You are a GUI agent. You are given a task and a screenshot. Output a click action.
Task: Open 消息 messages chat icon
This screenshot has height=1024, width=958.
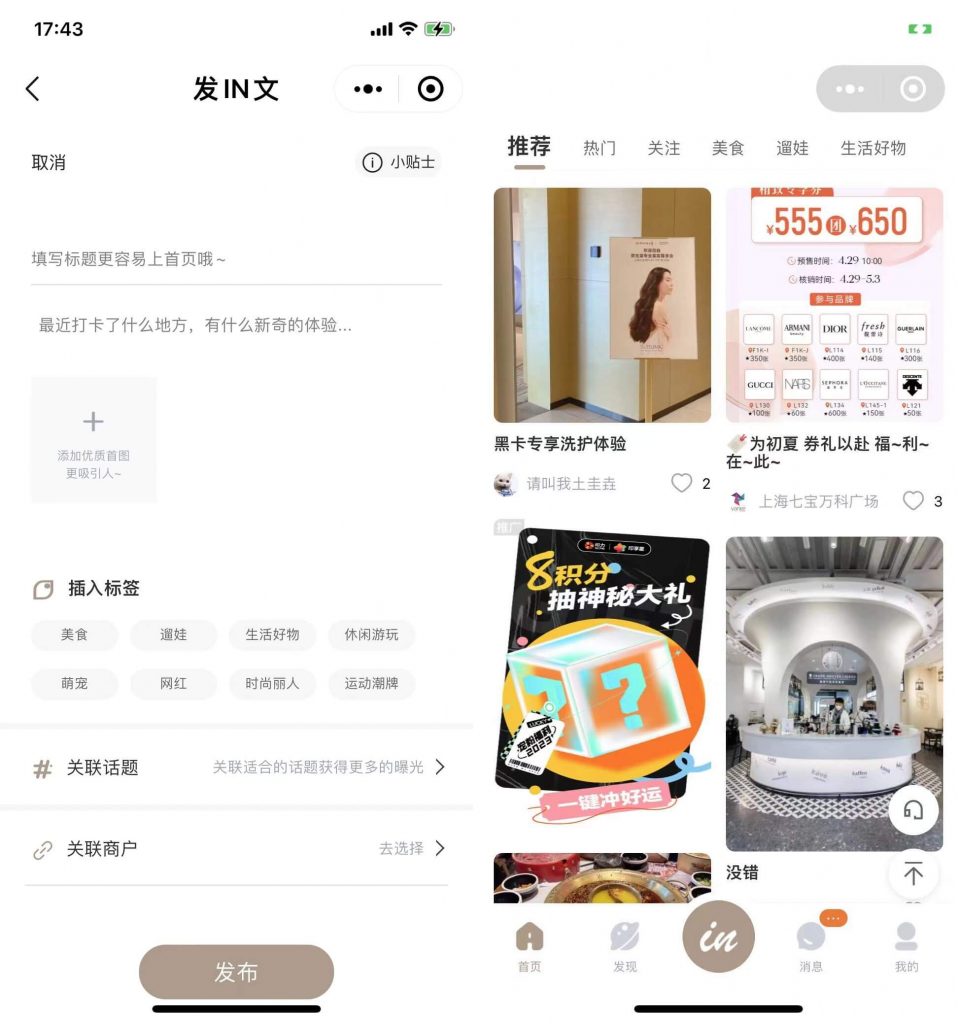point(810,938)
